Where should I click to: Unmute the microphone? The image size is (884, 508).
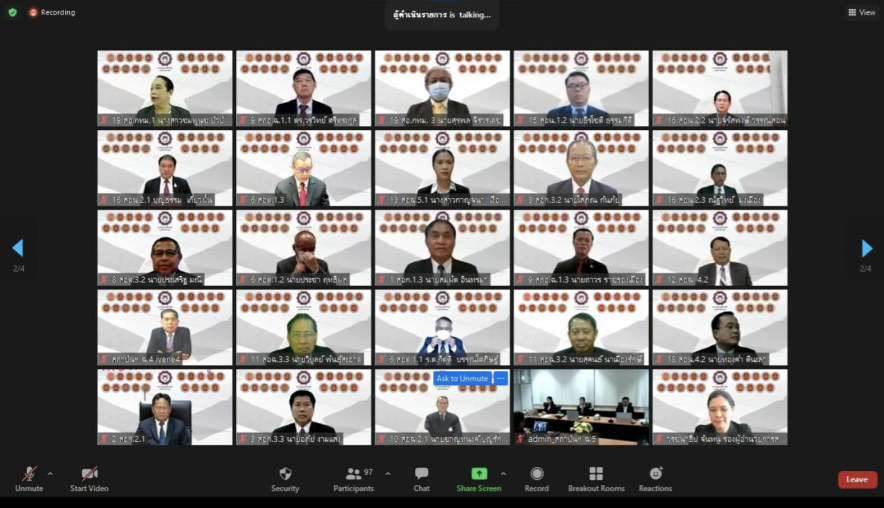point(29,477)
